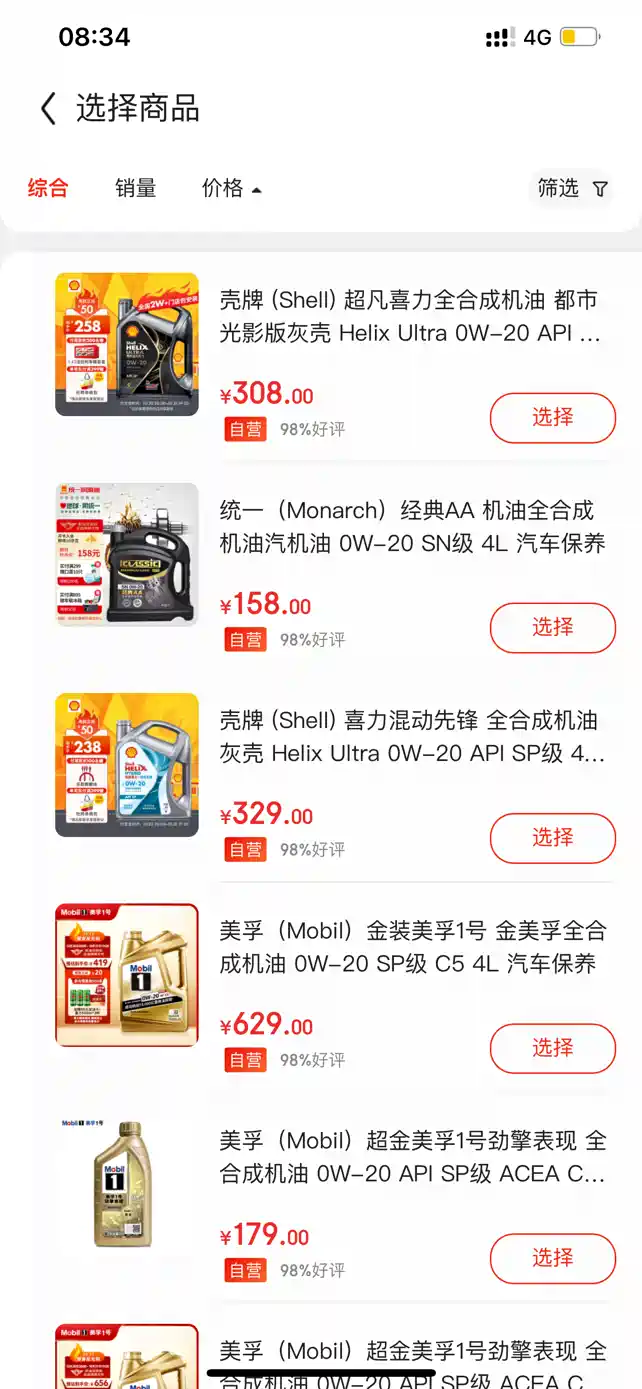
Task: Open the ¥179 超金美孚1号 bottle image
Action: tap(127, 1184)
